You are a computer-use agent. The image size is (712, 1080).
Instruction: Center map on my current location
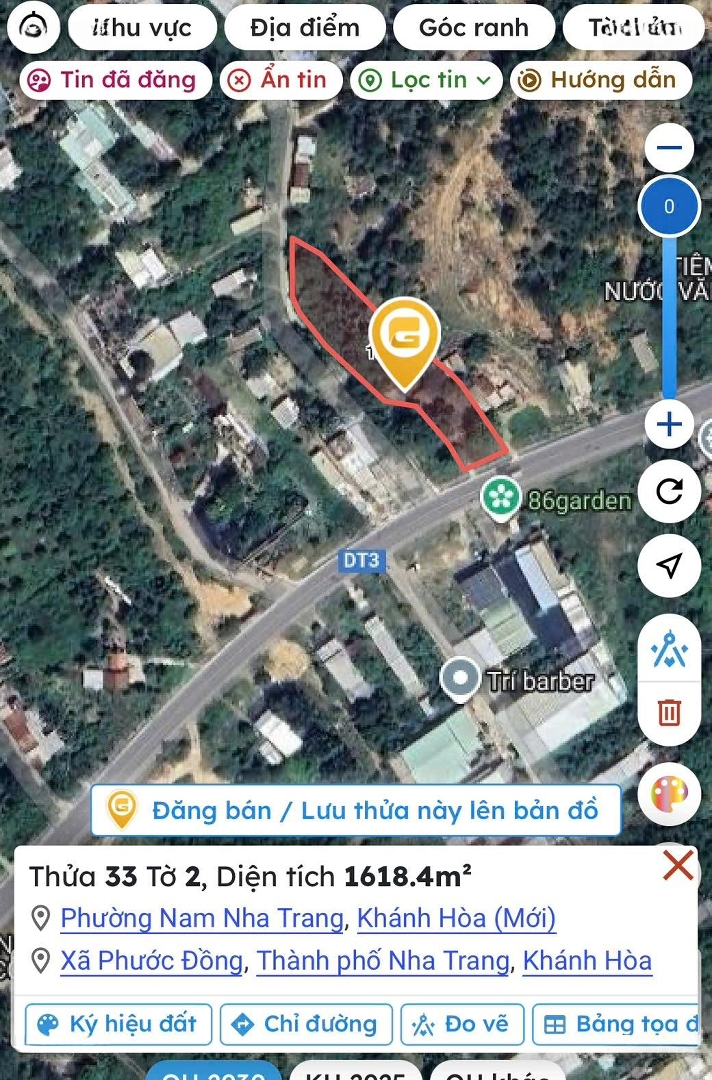coord(669,566)
